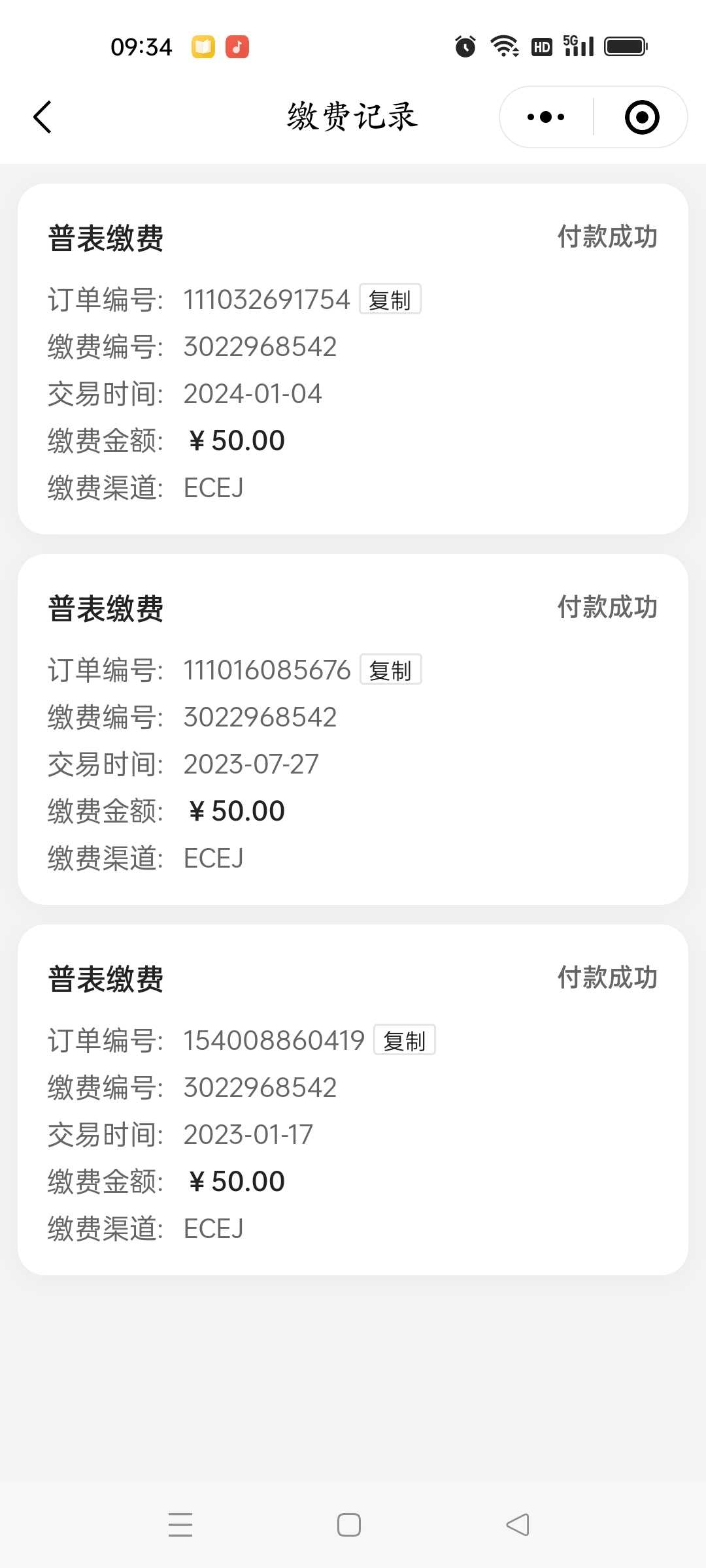Screen dimensions: 706x1568
Task: Go back from the 缴费记录 page
Action: tap(42, 118)
